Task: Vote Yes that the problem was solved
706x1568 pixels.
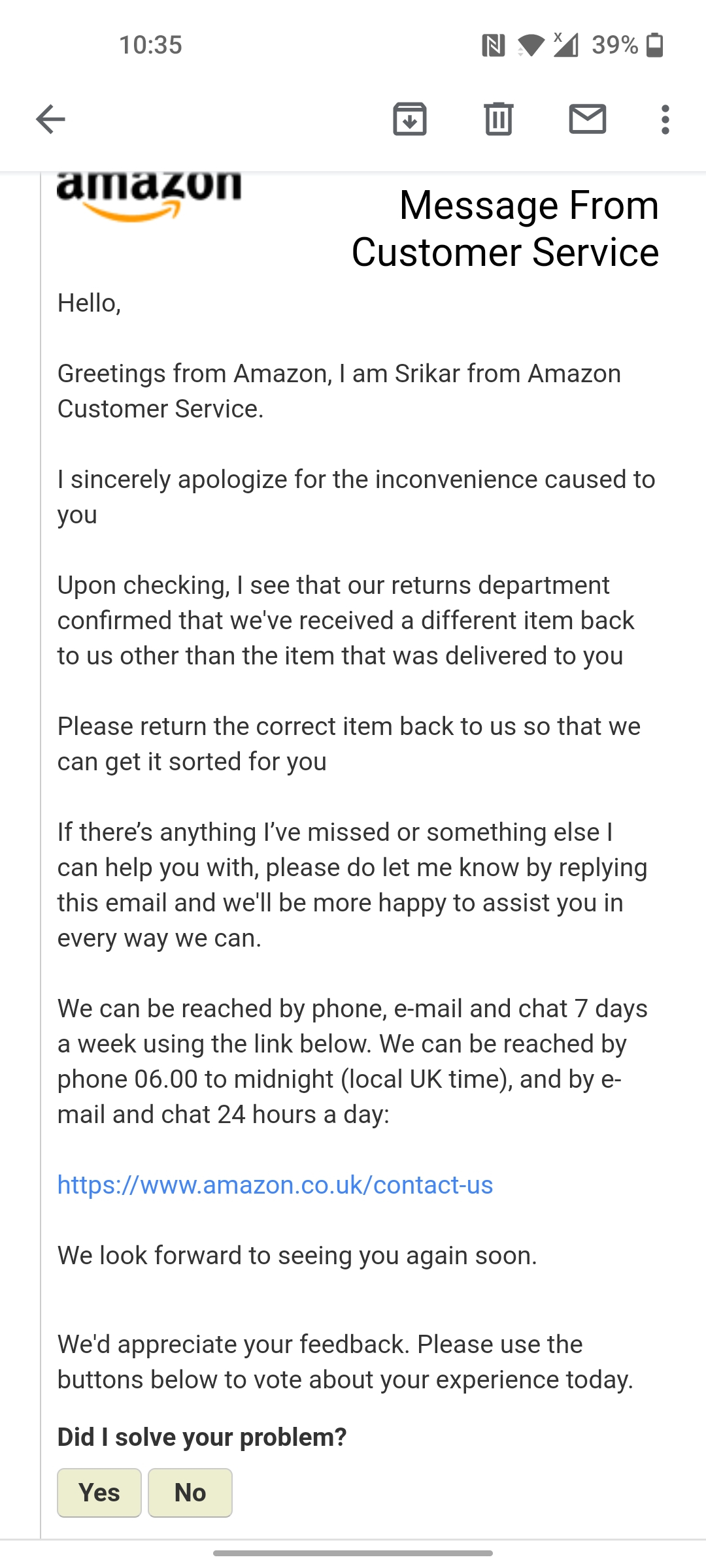Action: pyautogui.click(x=99, y=1492)
